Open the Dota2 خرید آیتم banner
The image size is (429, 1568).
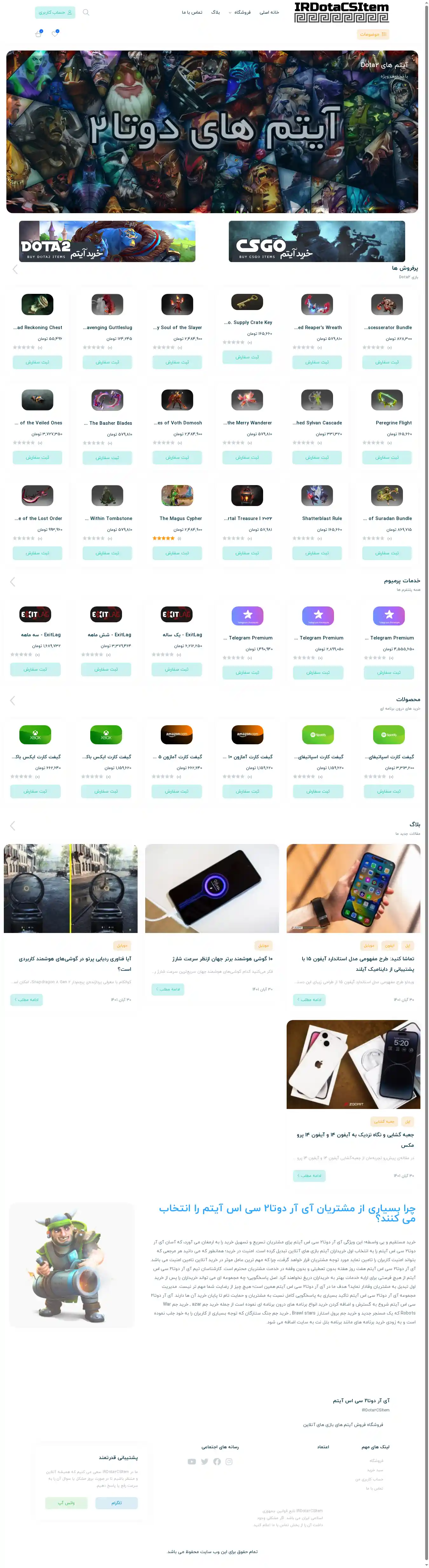pyautogui.click(x=107, y=242)
